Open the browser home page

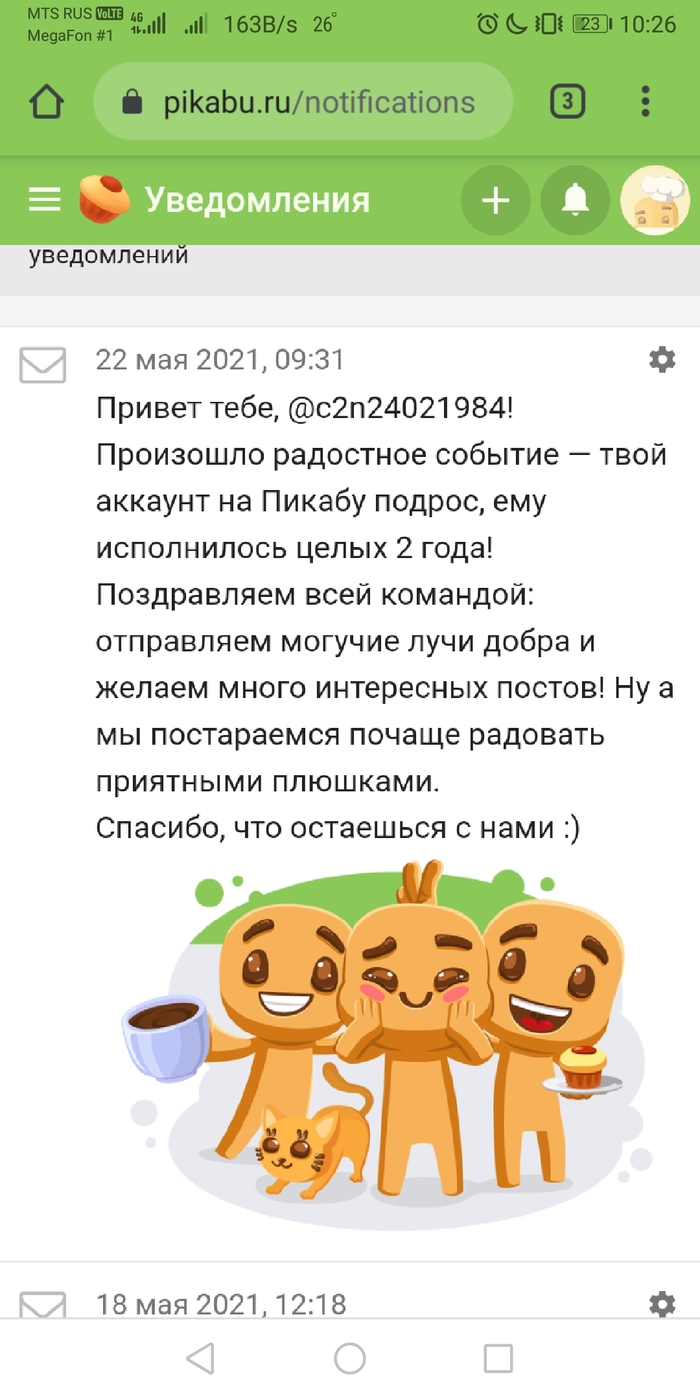pos(46,102)
